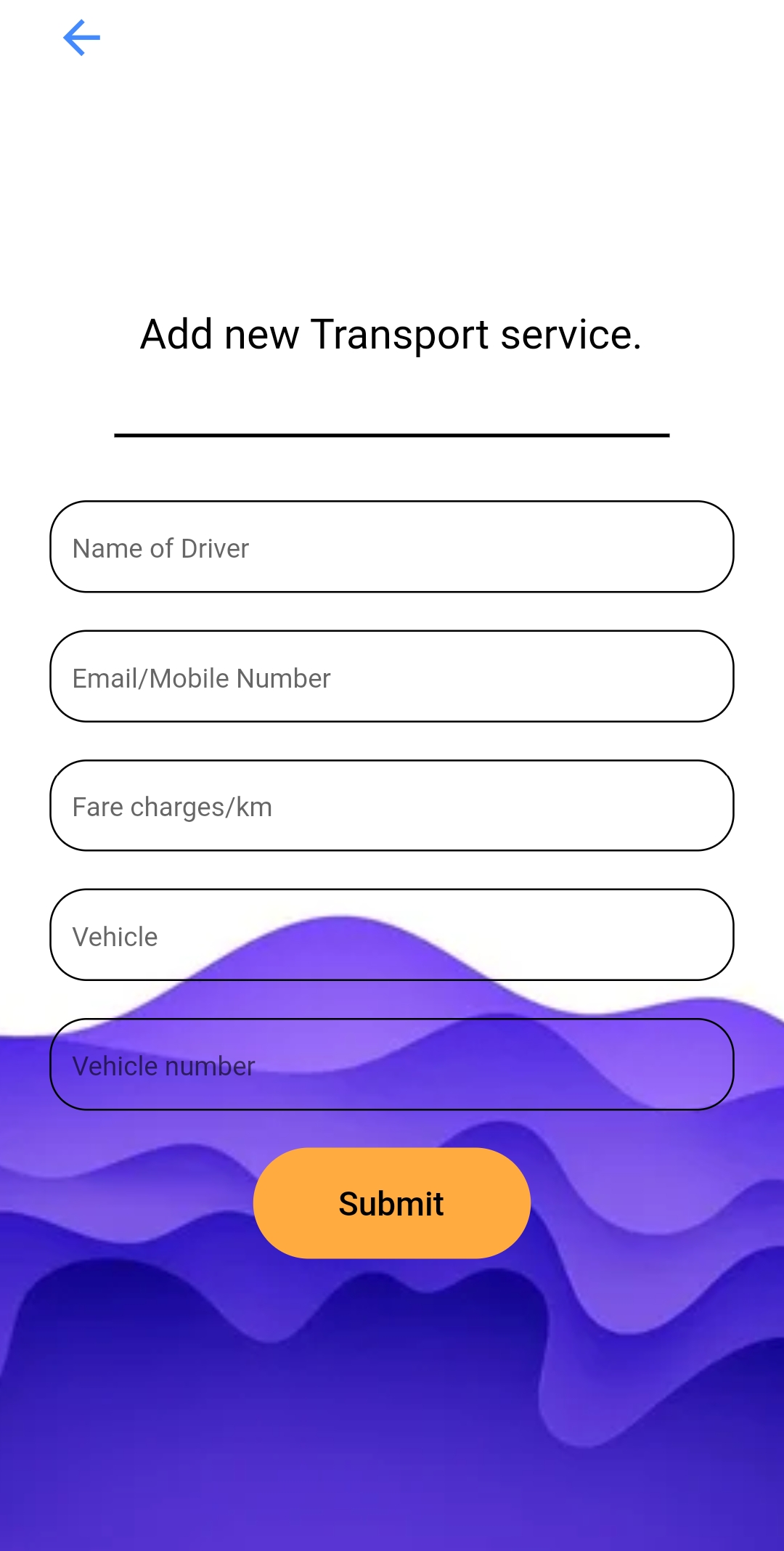Tap the Name of Driver field

[x=391, y=547]
